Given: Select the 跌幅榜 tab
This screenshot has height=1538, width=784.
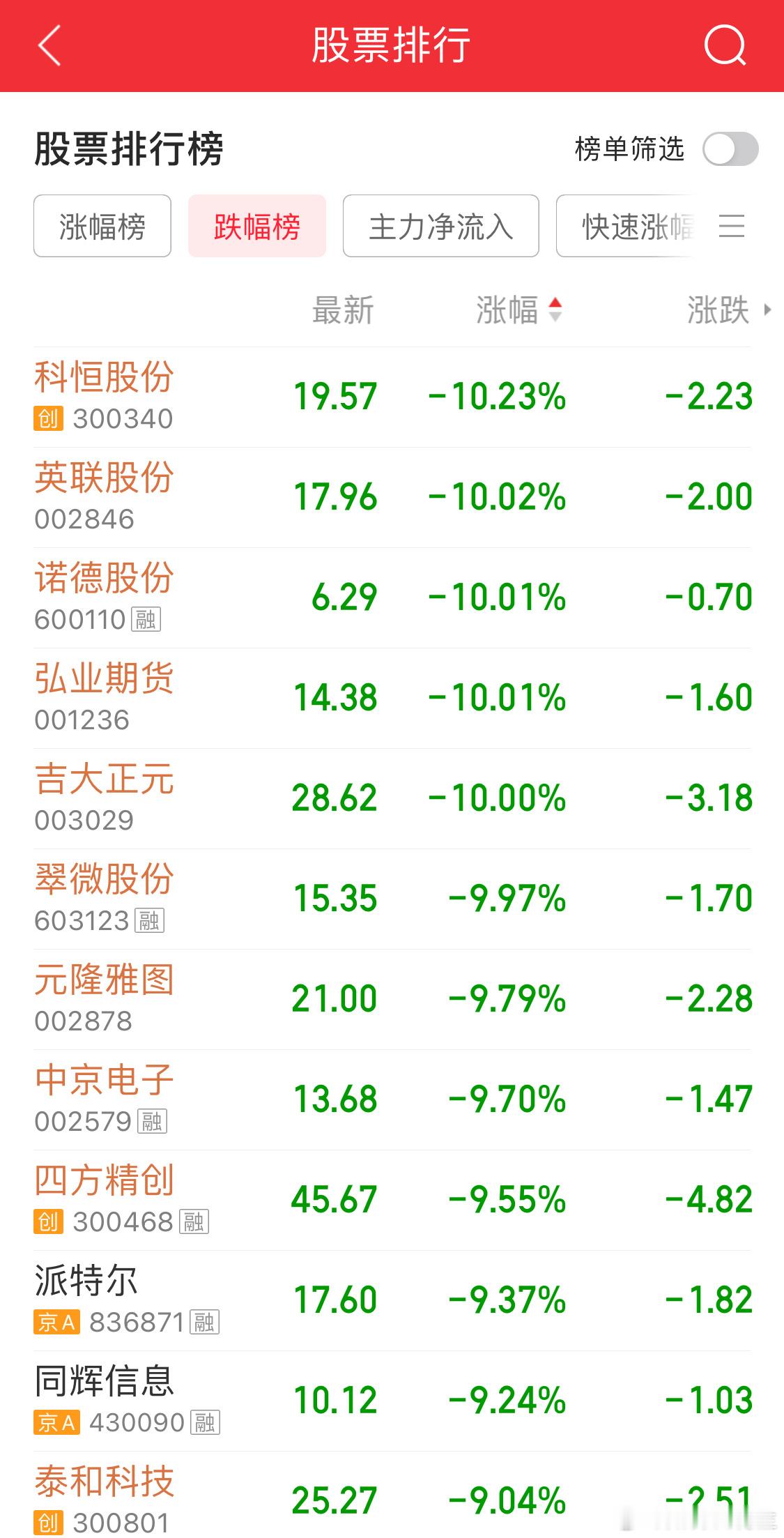Looking at the screenshot, I should pyautogui.click(x=257, y=226).
